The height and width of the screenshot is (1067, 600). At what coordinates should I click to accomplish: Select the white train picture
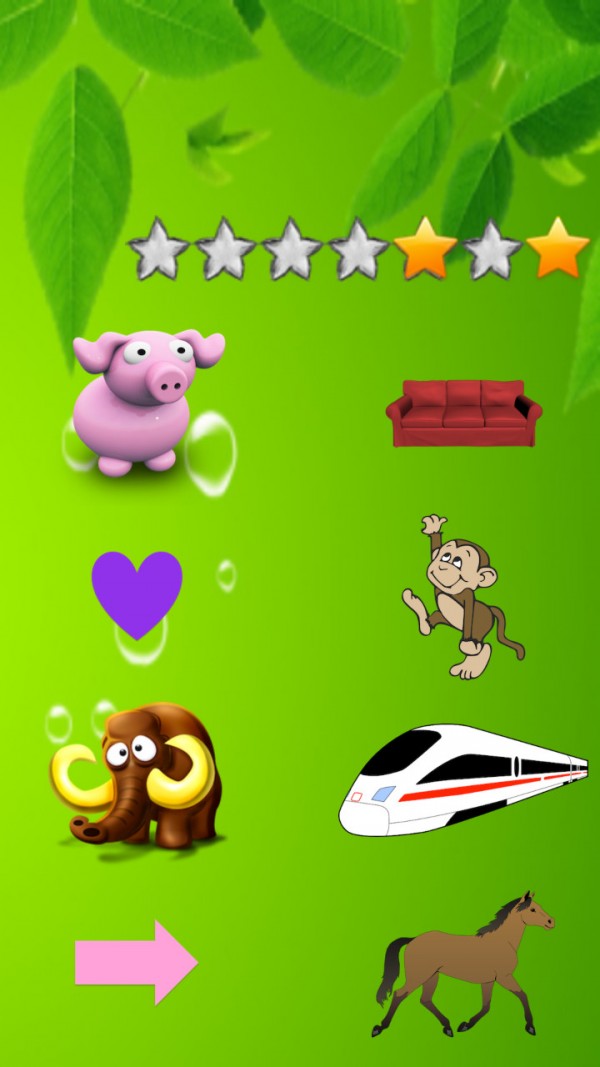462,780
